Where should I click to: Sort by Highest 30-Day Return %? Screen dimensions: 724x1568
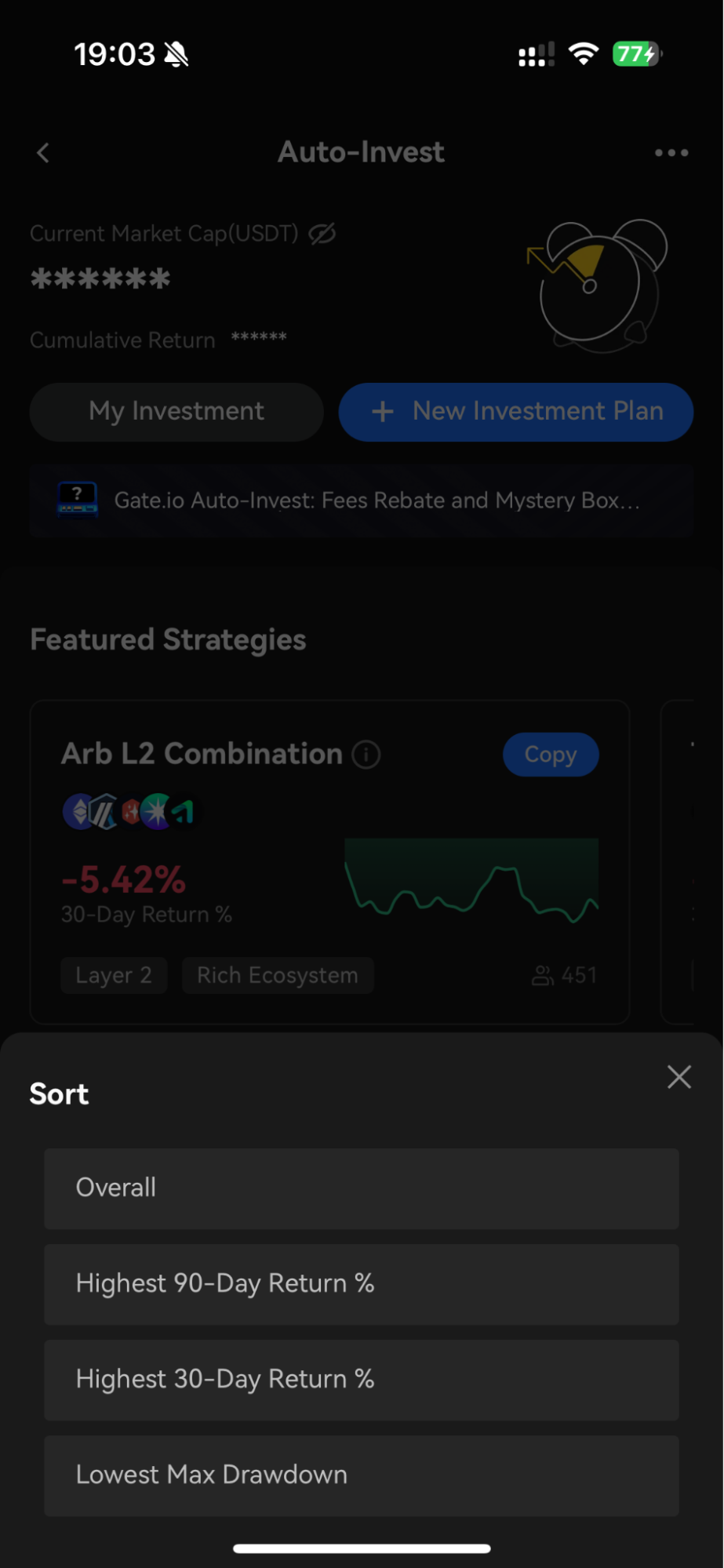pyautogui.click(x=362, y=1380)
